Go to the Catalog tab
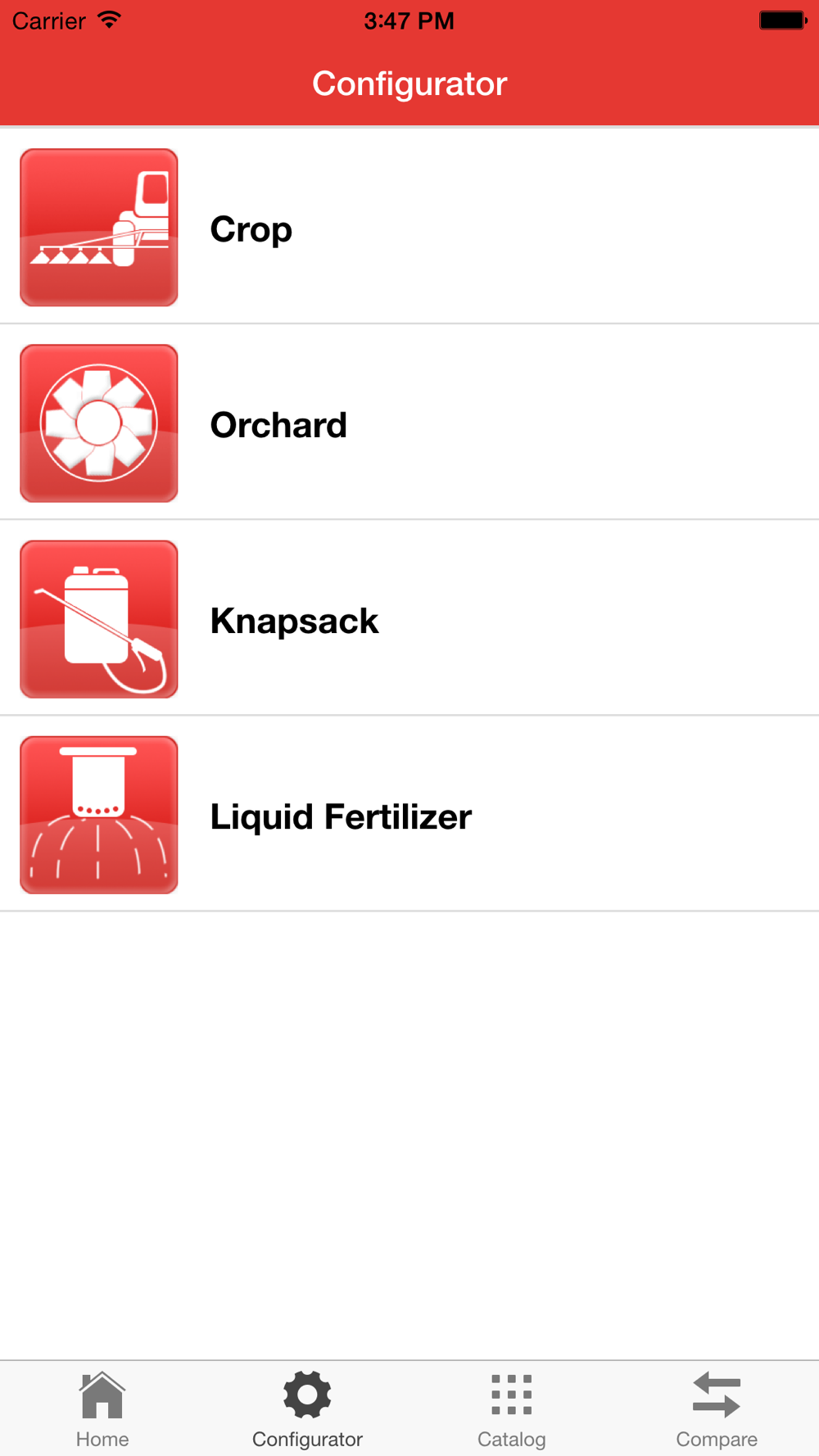819x1456 pixels. point(512,1409)
